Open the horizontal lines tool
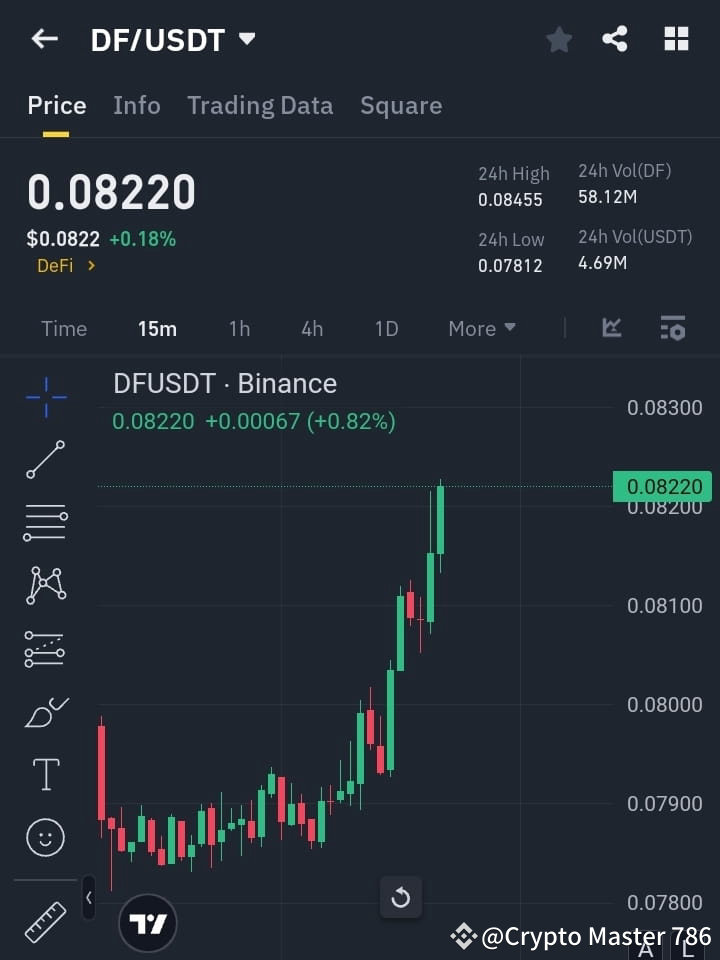The image size is (720, 960). pyautogui.click(x=45, y=523)
